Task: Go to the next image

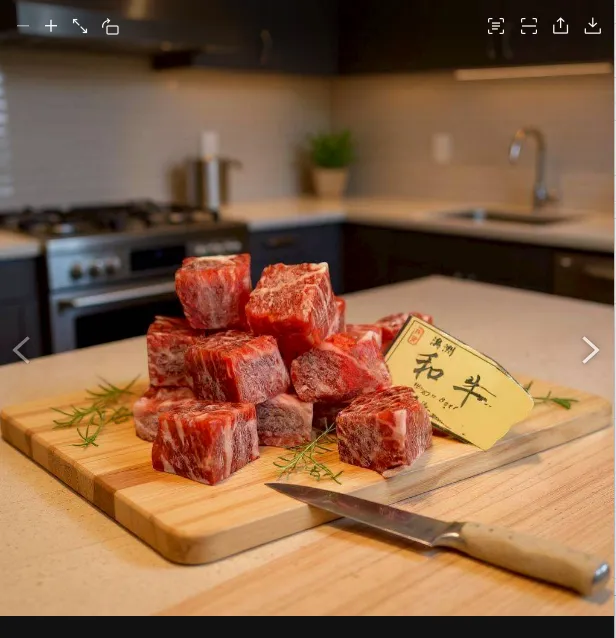Action: (590, 350)
